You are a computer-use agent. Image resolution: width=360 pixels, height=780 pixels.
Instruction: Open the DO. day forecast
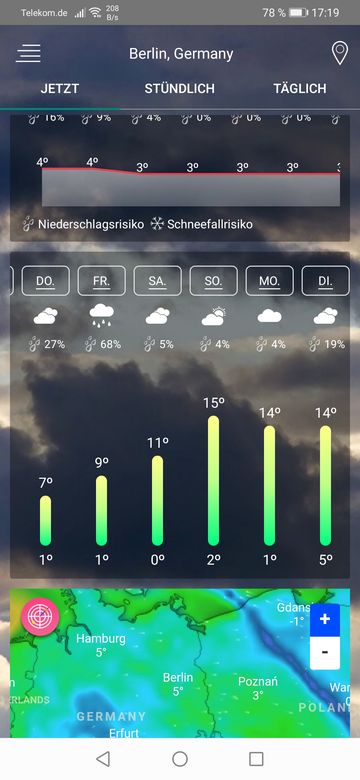46,281
